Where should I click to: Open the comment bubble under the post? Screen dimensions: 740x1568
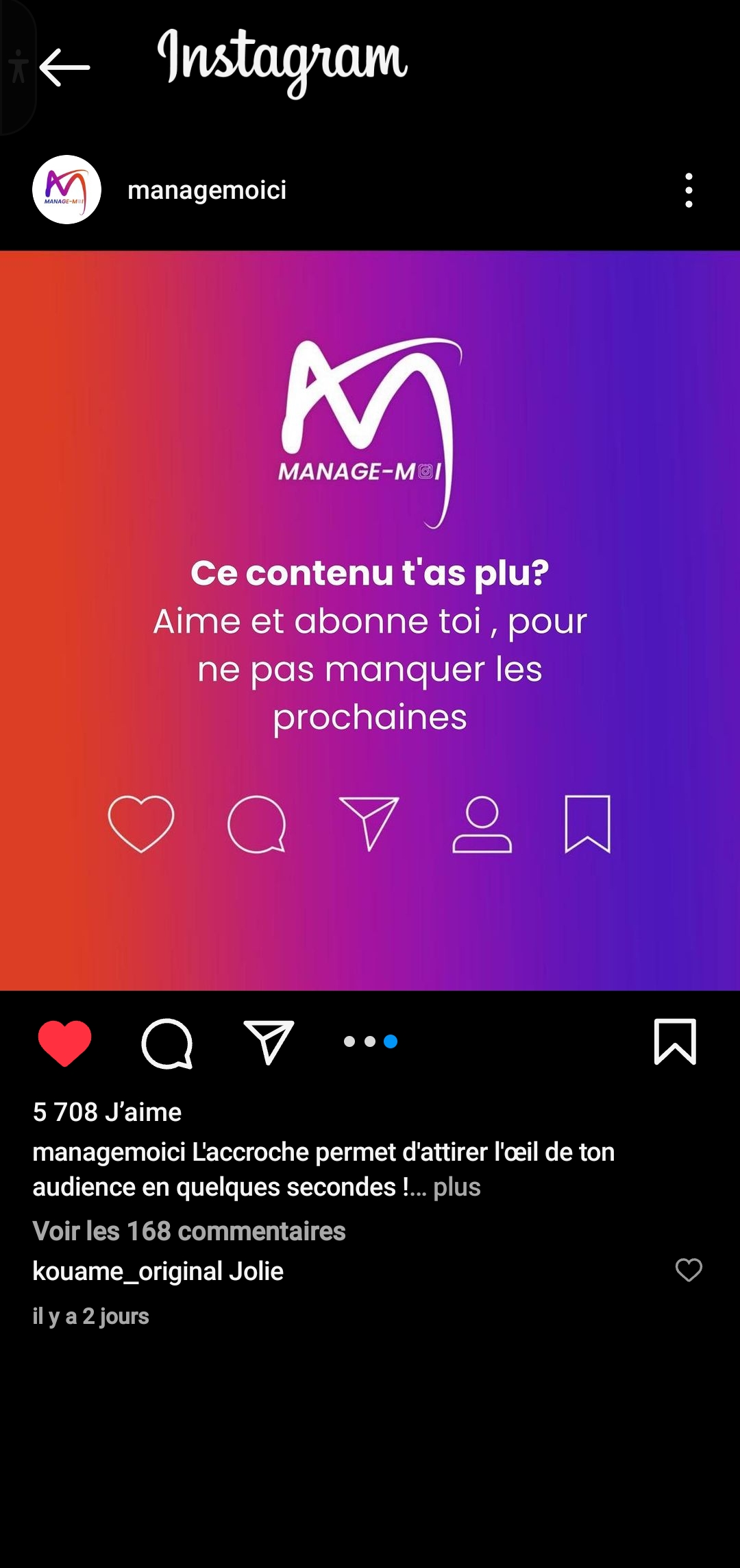(166, 1043)
